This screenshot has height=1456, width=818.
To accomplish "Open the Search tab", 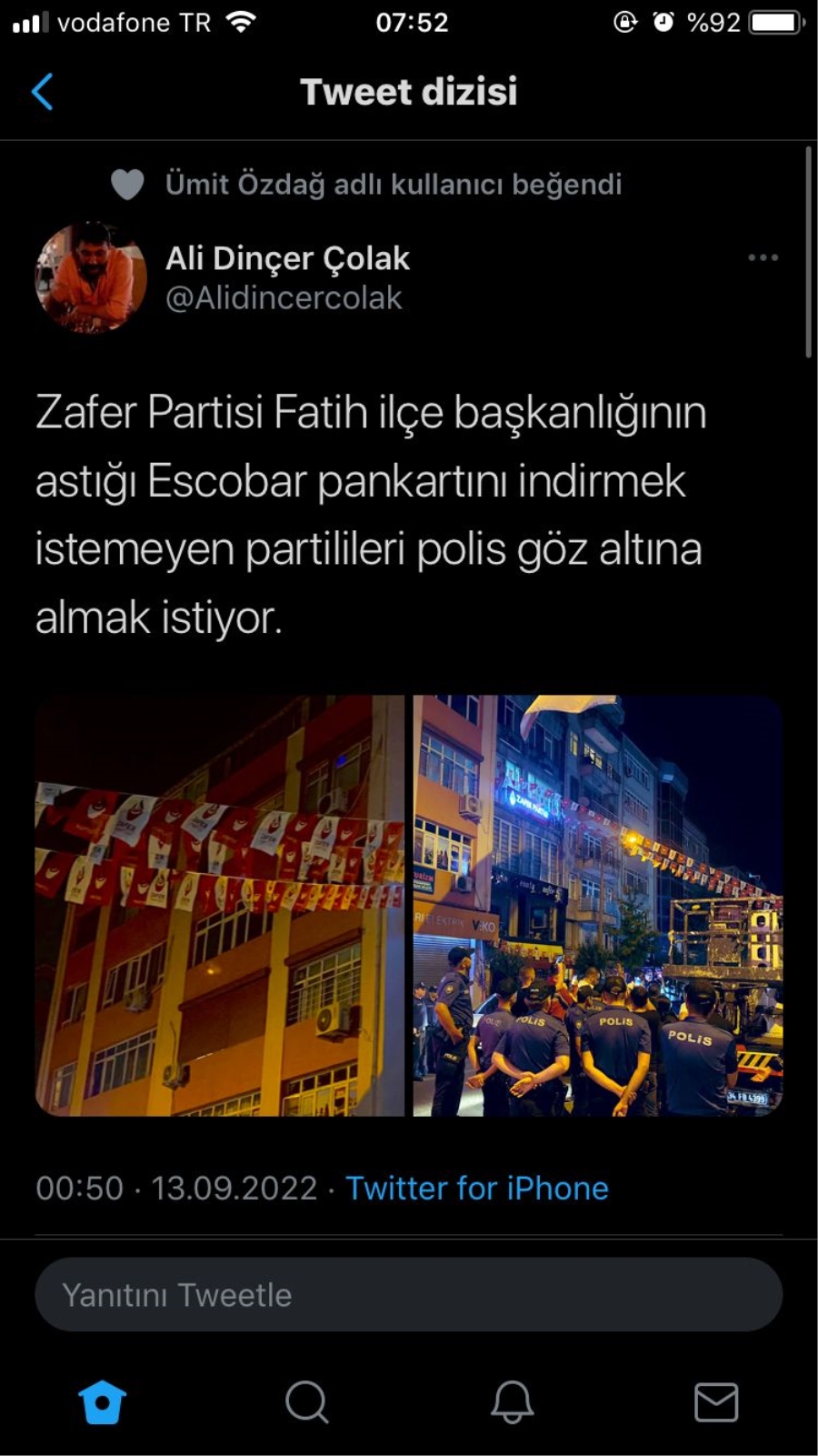I will [x=307, y=1401].
